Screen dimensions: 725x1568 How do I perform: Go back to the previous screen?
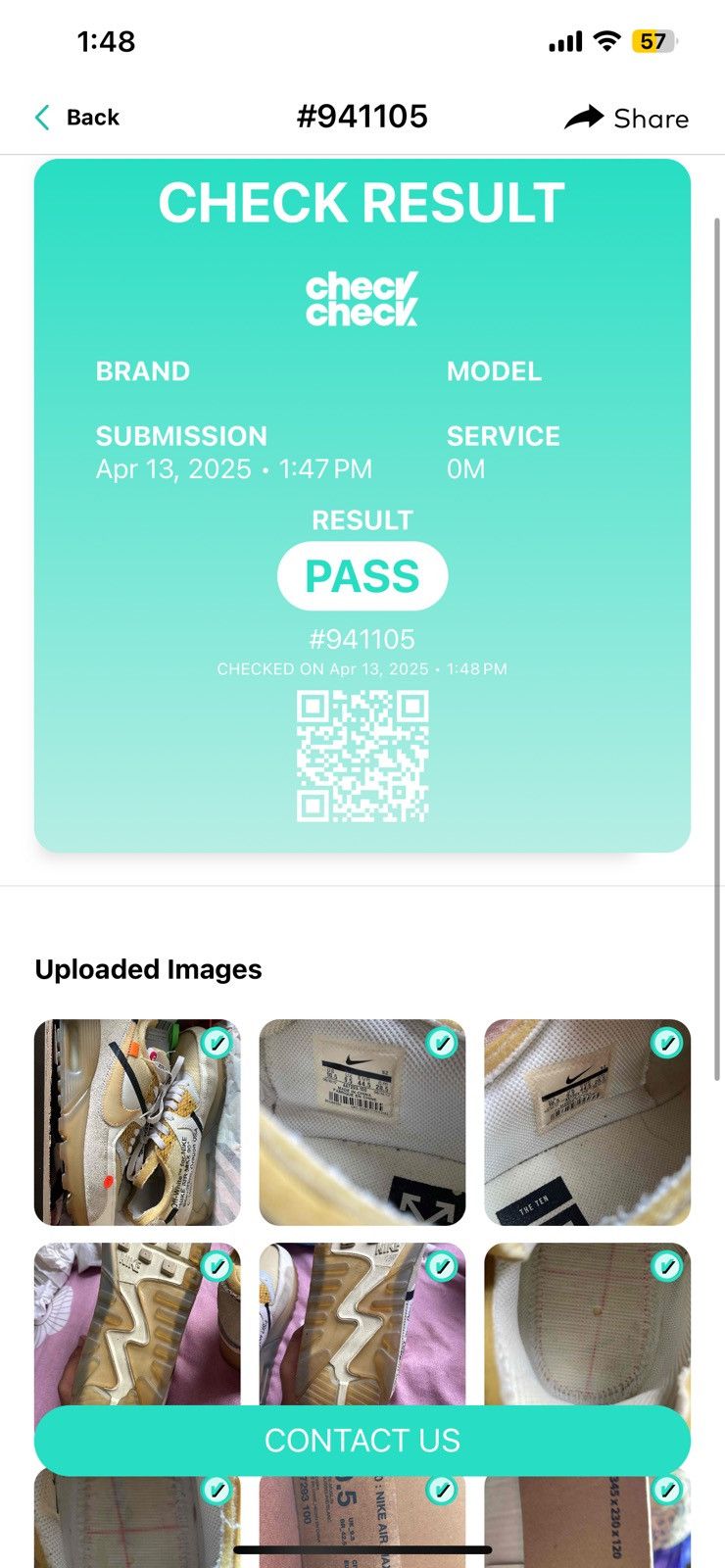click(76, 118)
